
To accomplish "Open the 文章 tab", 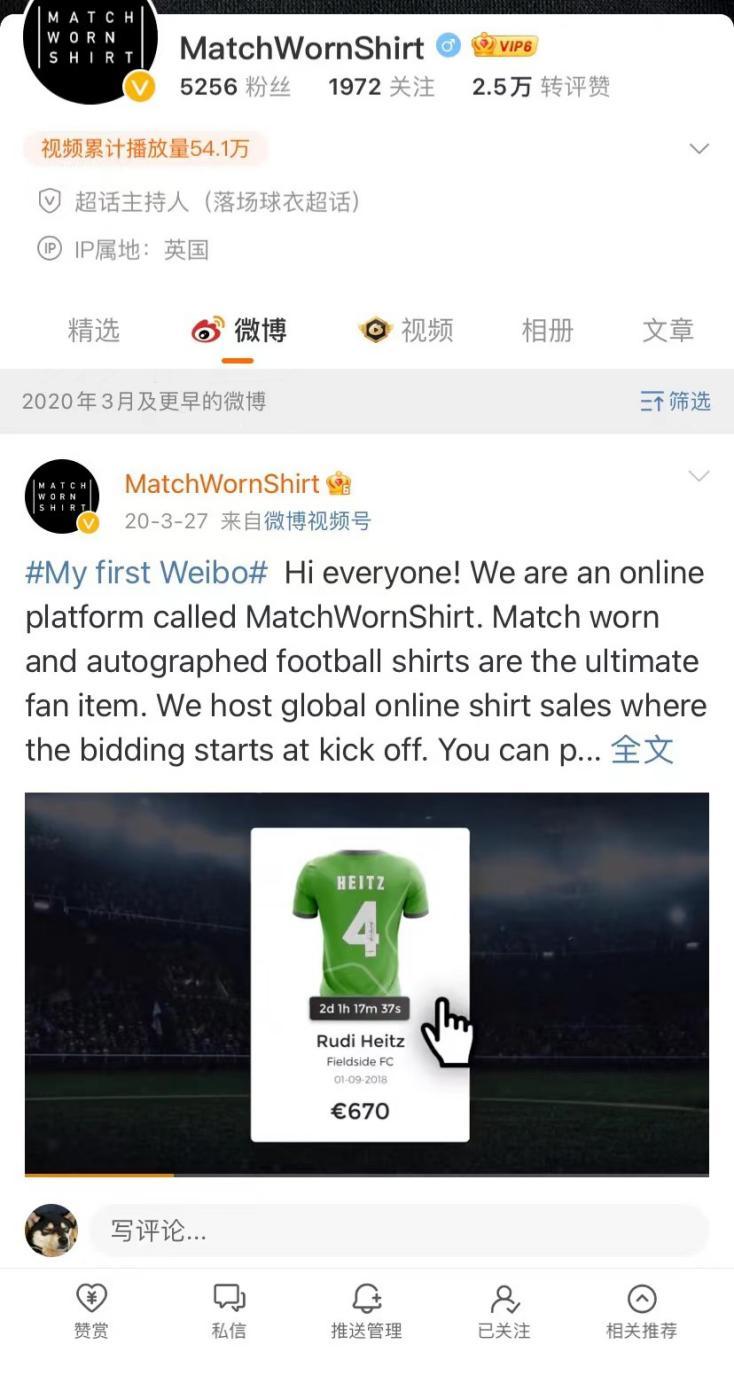I will click(x=667, y=330).
